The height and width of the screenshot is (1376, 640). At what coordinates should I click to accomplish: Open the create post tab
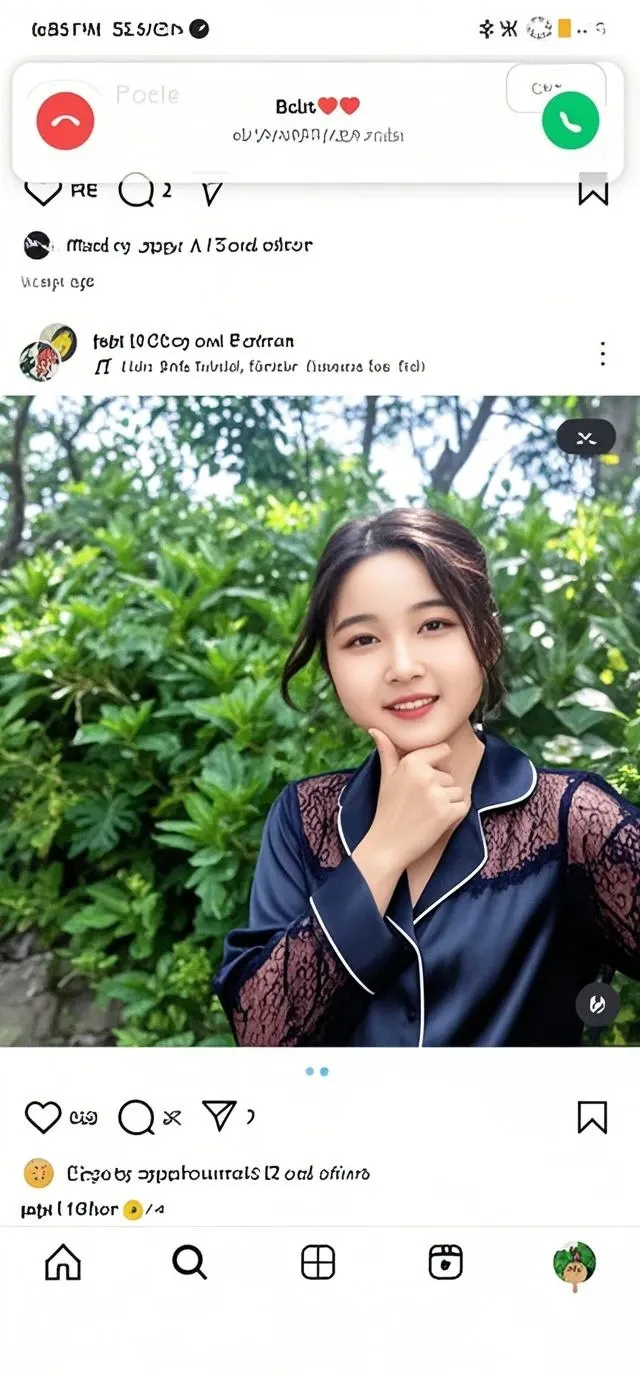[x=318, y=1262]
